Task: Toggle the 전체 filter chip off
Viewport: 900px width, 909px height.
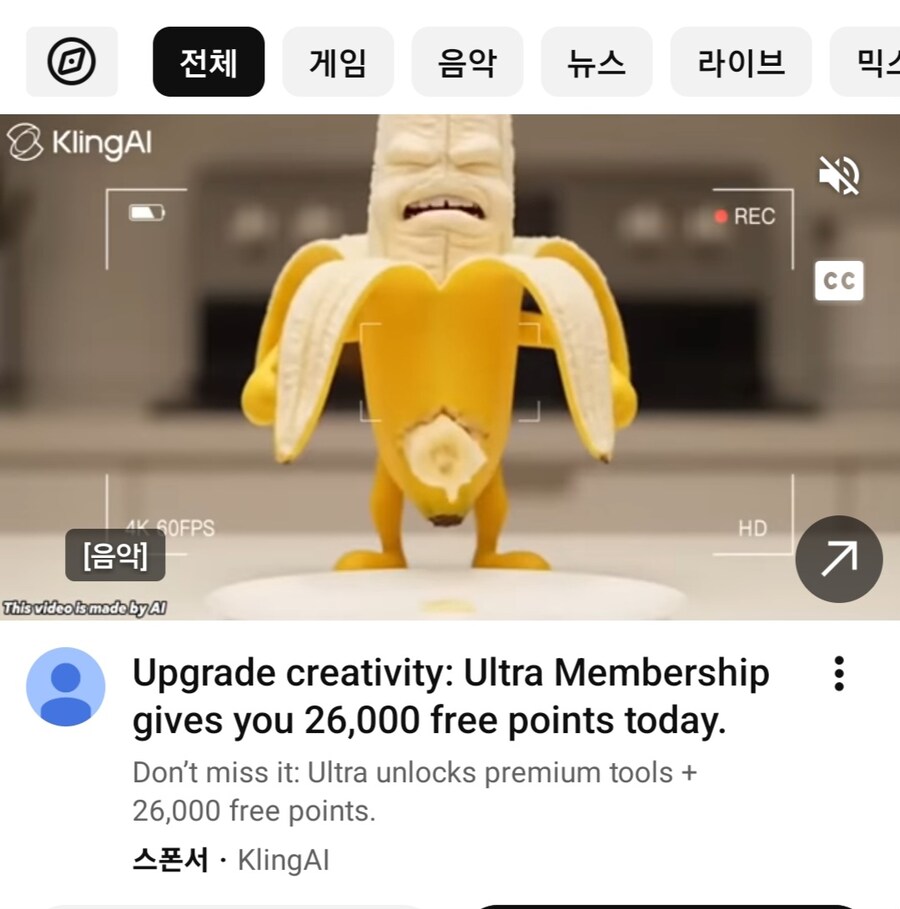Action: pyautogui.click(x=208, y=61)
